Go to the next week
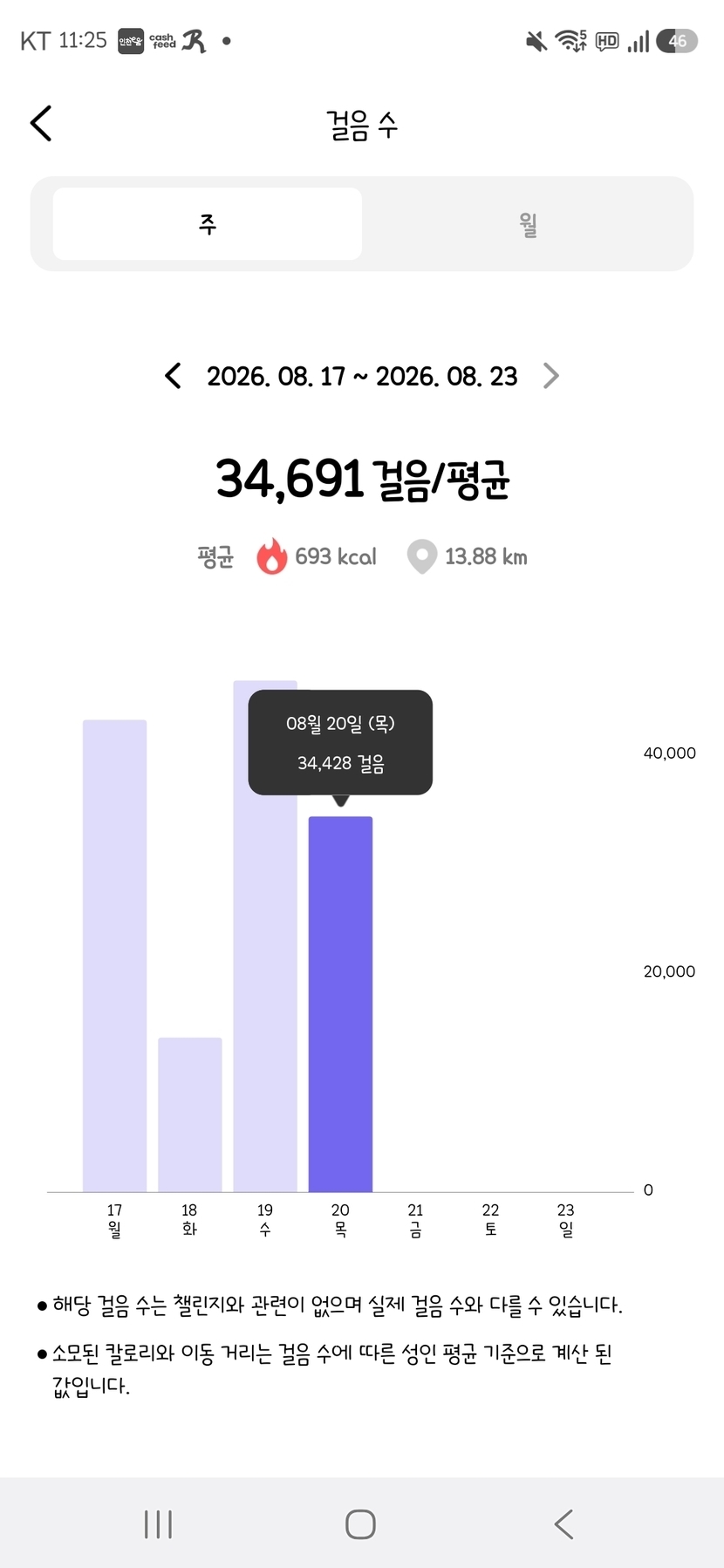Image resolution: width=724 pixels, height=1568 pixels. tap(550, 376)
